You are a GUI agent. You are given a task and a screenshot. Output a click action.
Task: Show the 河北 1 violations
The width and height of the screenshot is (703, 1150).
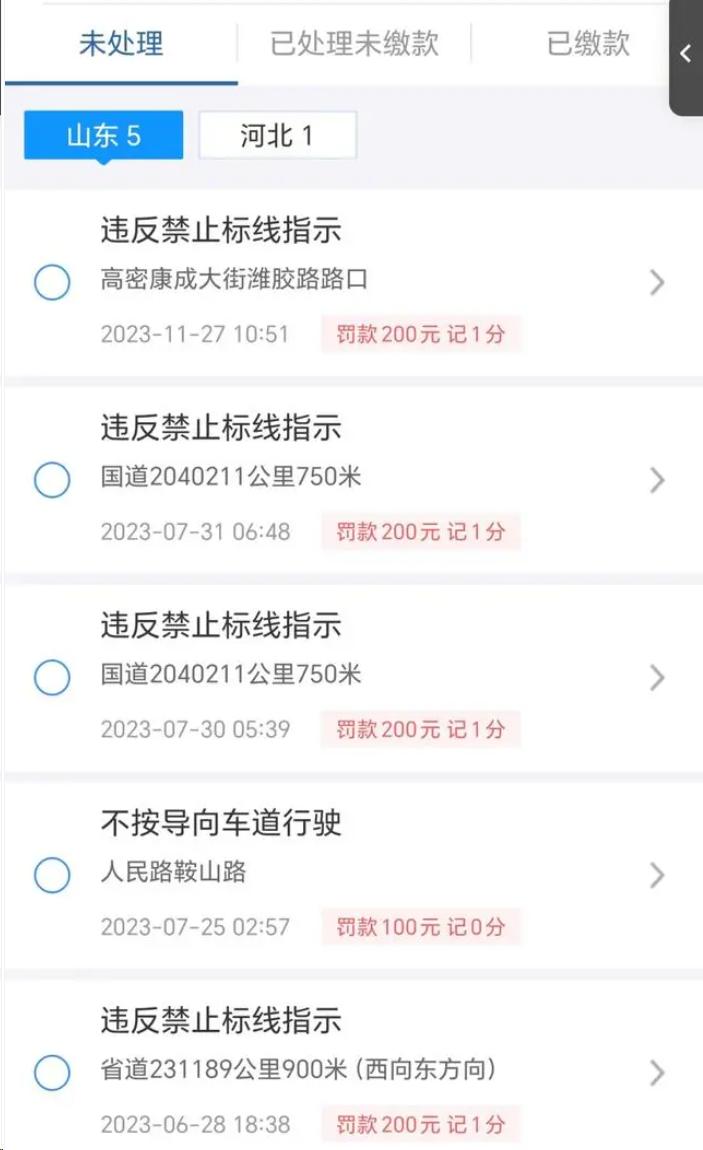(277, 135)
